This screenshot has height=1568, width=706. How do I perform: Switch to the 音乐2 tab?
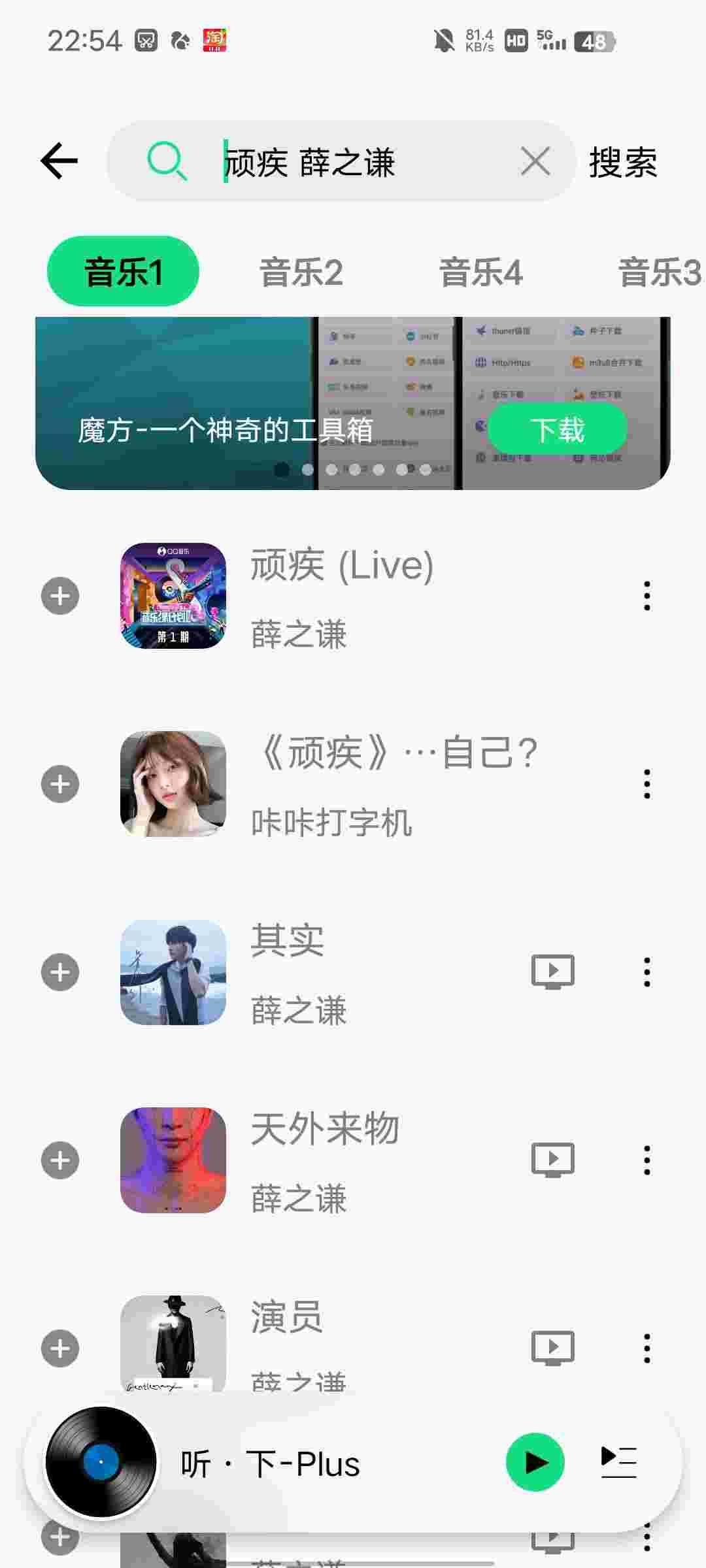(301, 272)
